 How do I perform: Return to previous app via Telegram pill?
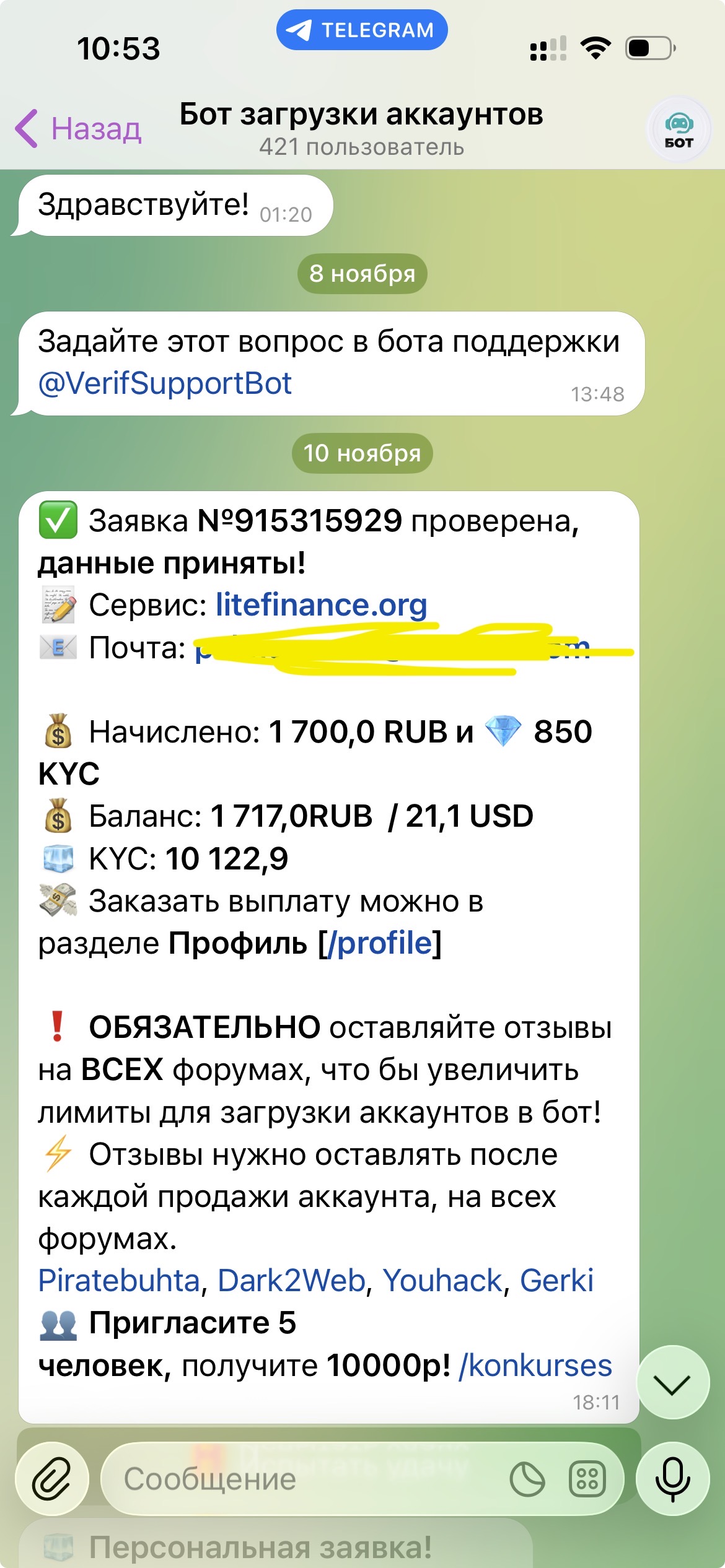(x=362, y=30)
